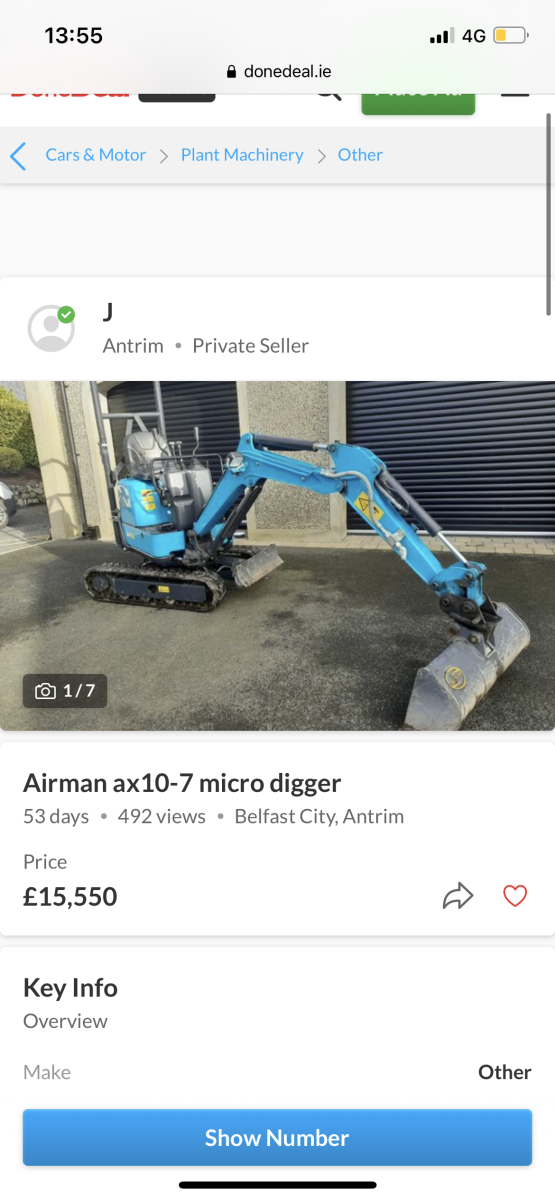Share this Airman digger listing
The image size is (555, 1200).
(457, 896)
